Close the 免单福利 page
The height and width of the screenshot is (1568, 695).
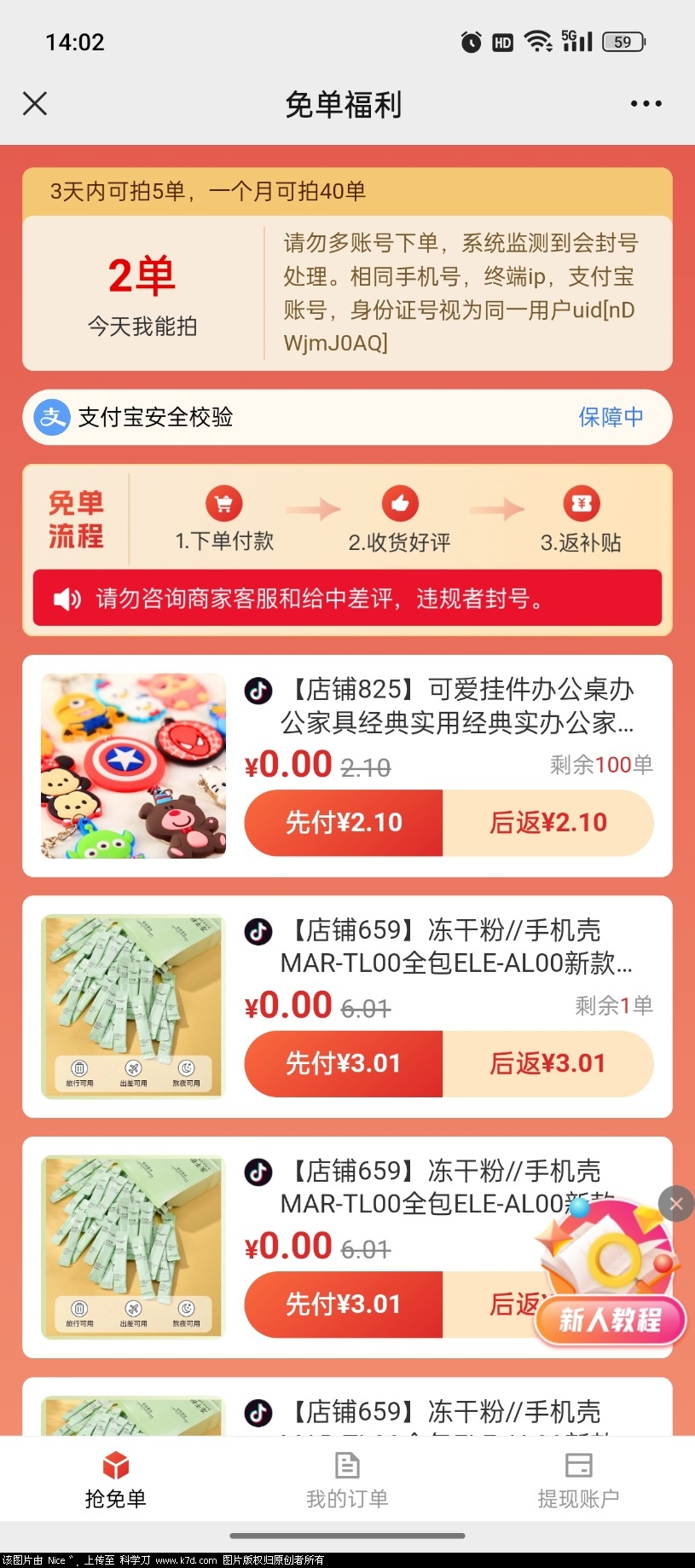pos(35,104)
